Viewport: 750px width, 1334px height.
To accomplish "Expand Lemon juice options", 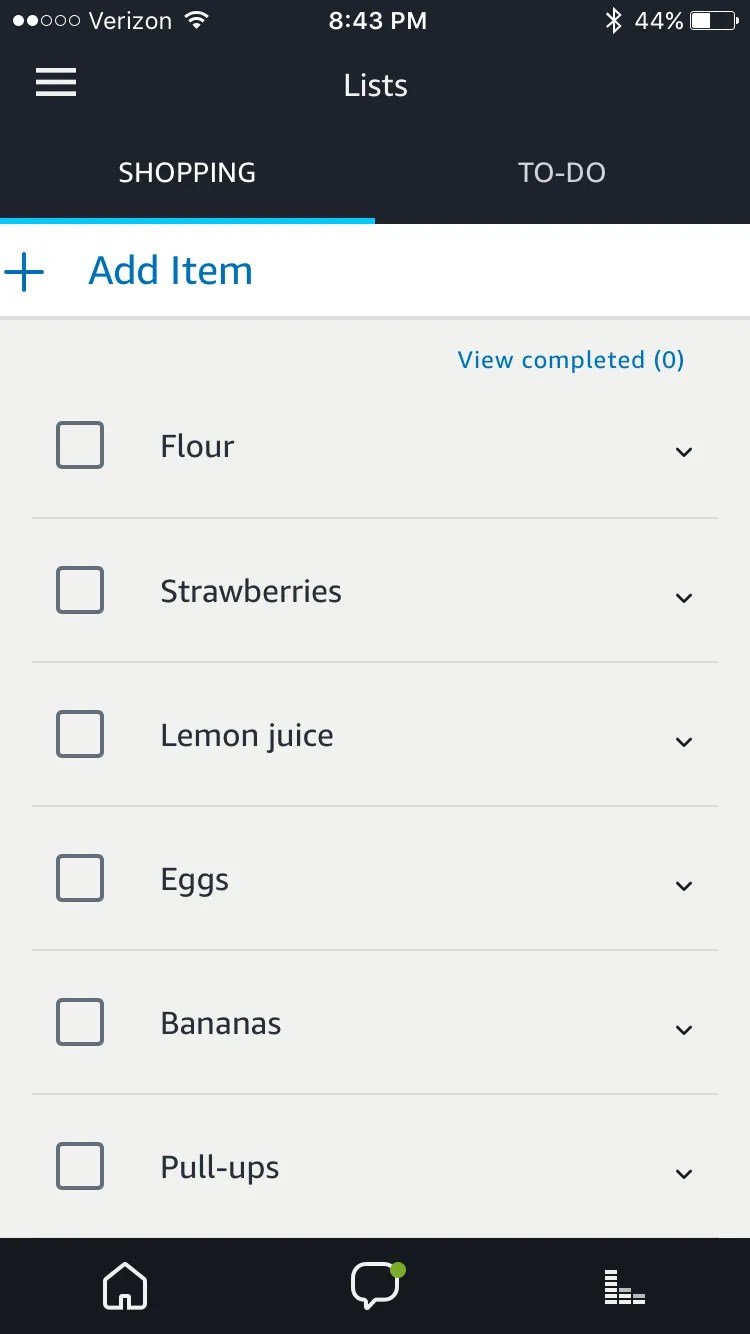I will 684,742.
